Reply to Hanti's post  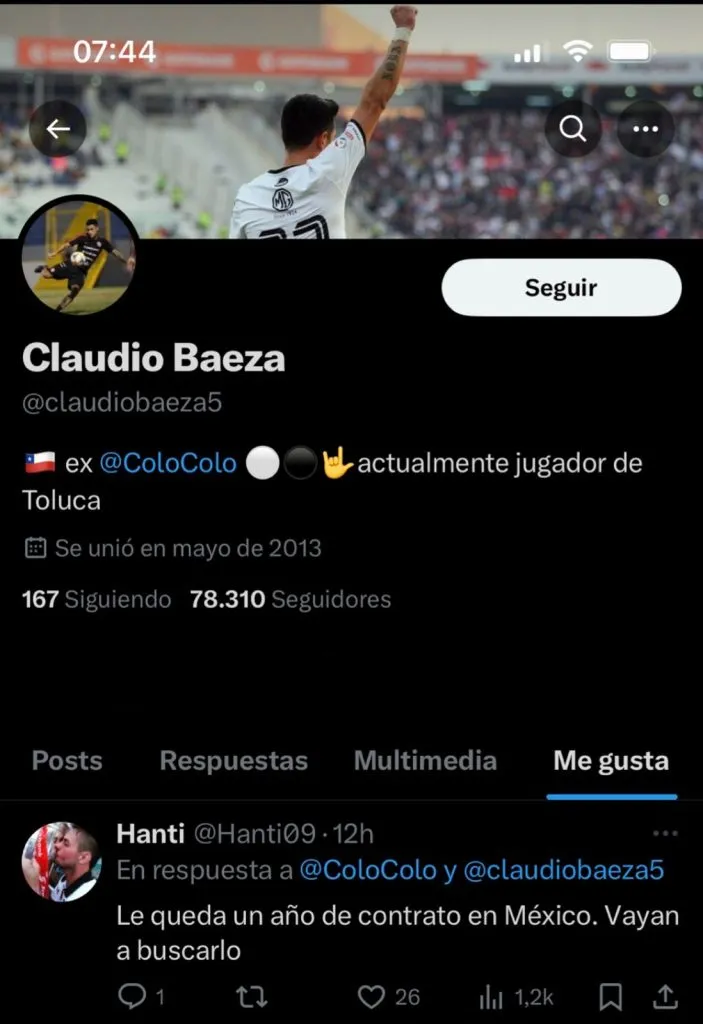click(132, 996)
